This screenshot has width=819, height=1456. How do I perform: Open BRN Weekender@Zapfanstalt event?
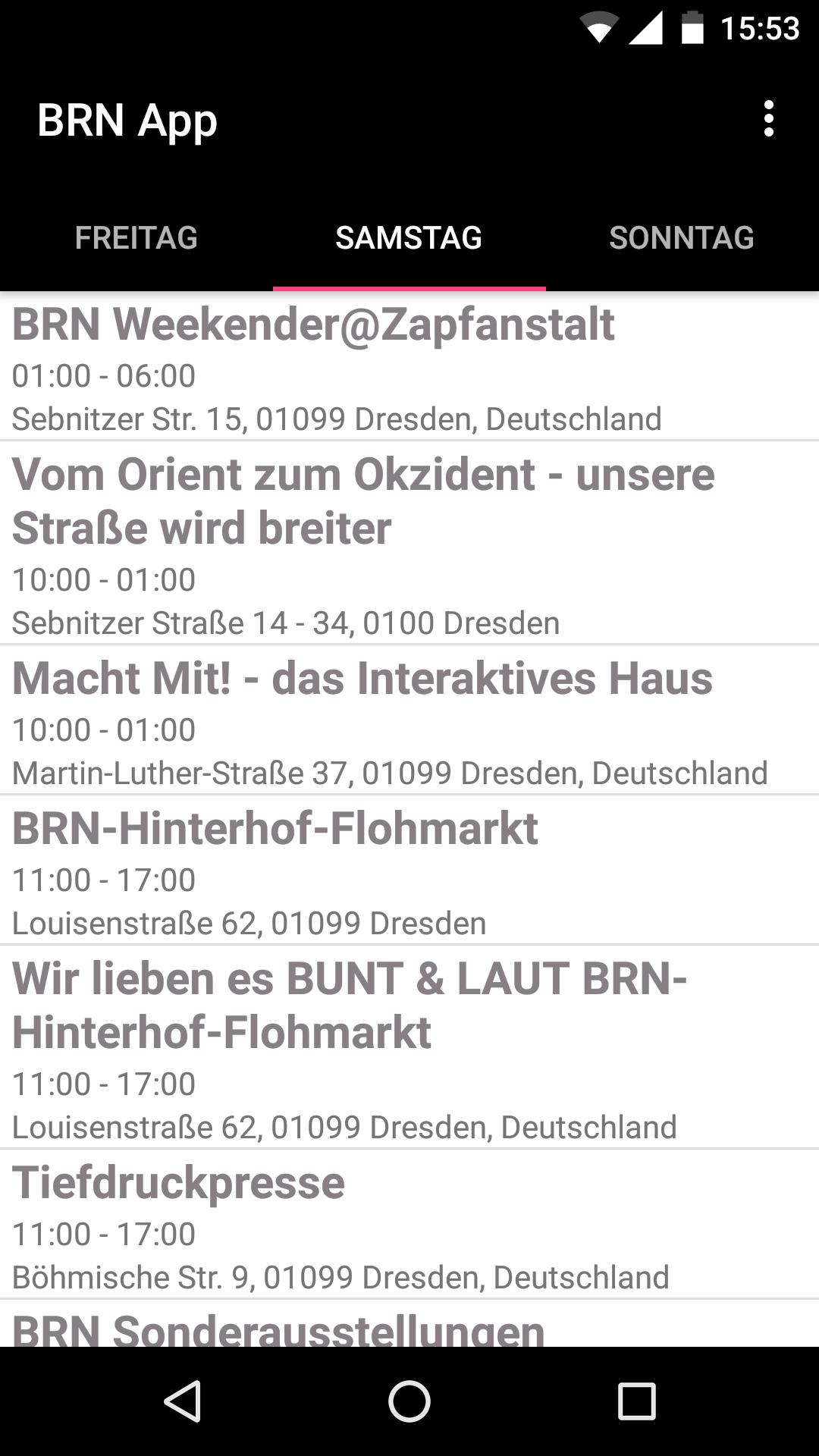coord(409,367)
